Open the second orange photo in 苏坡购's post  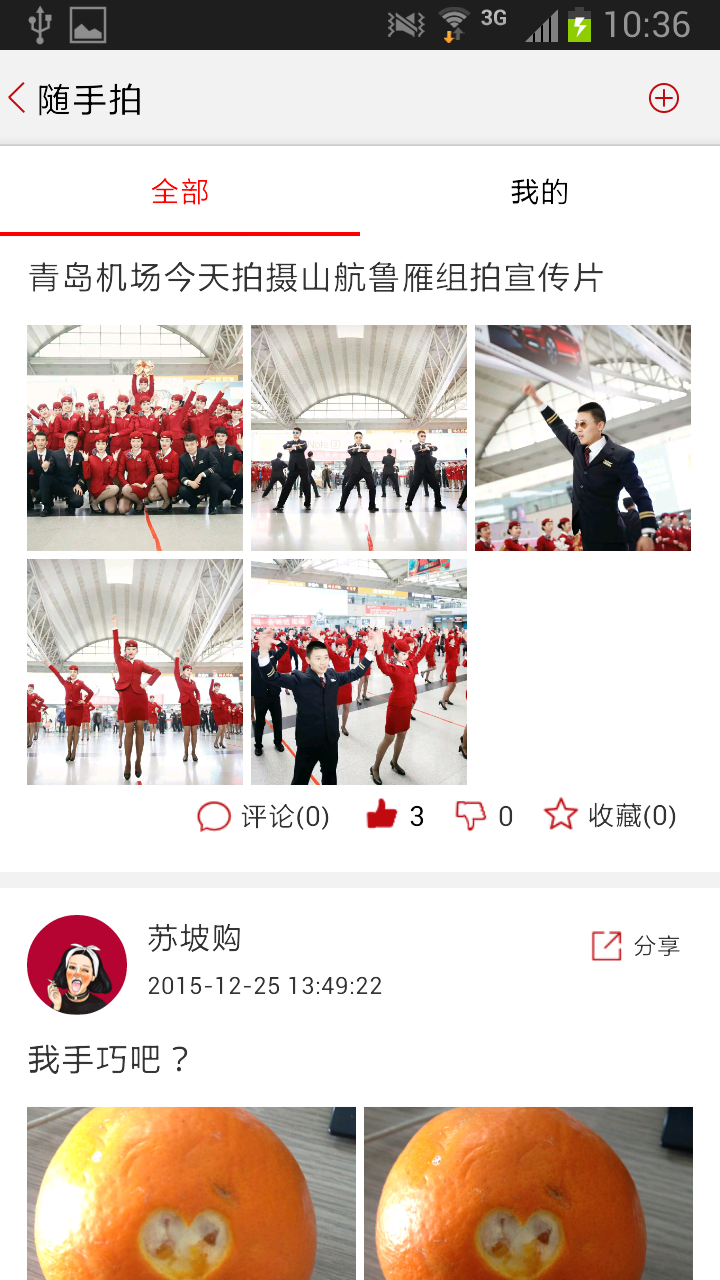(528, 1193)
